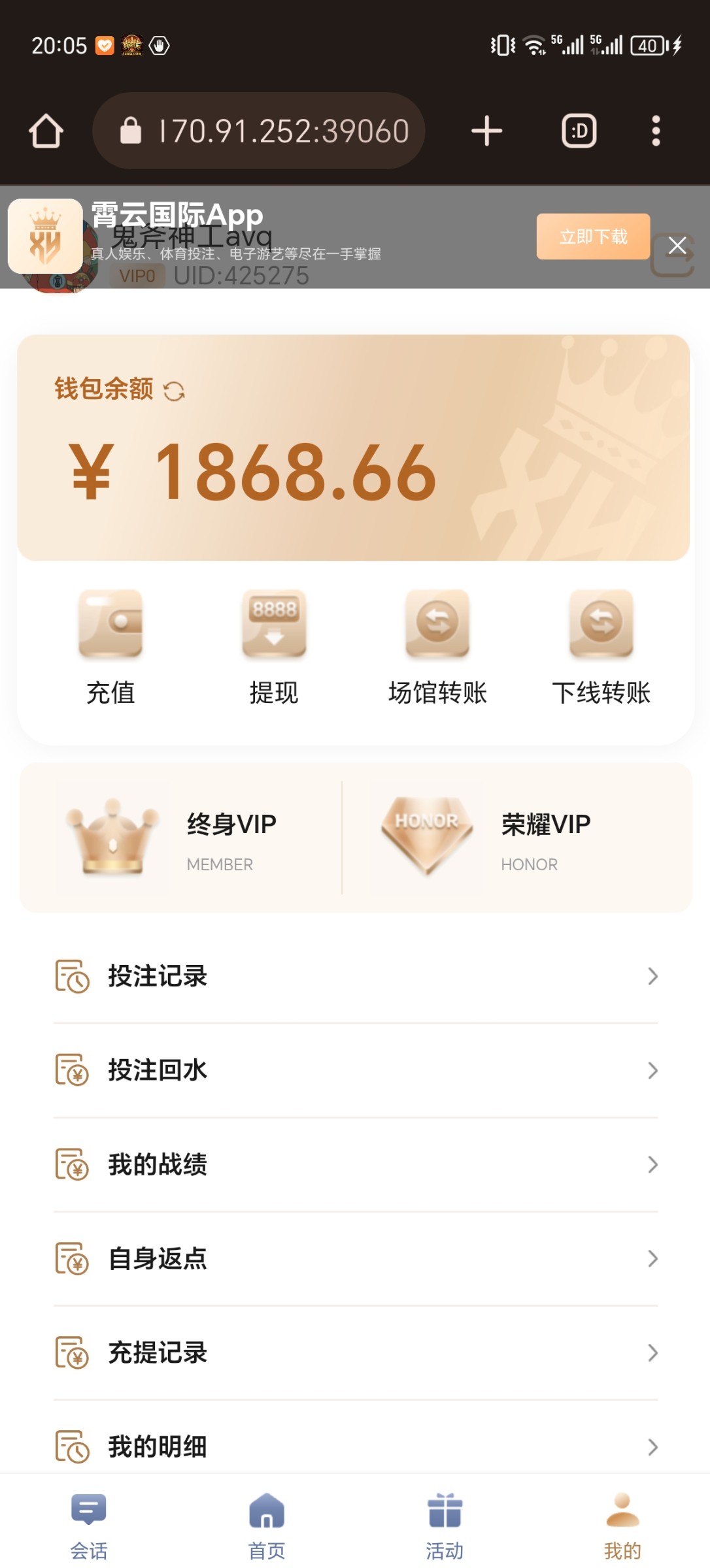Open the address bar URL field

pos(262,131)
